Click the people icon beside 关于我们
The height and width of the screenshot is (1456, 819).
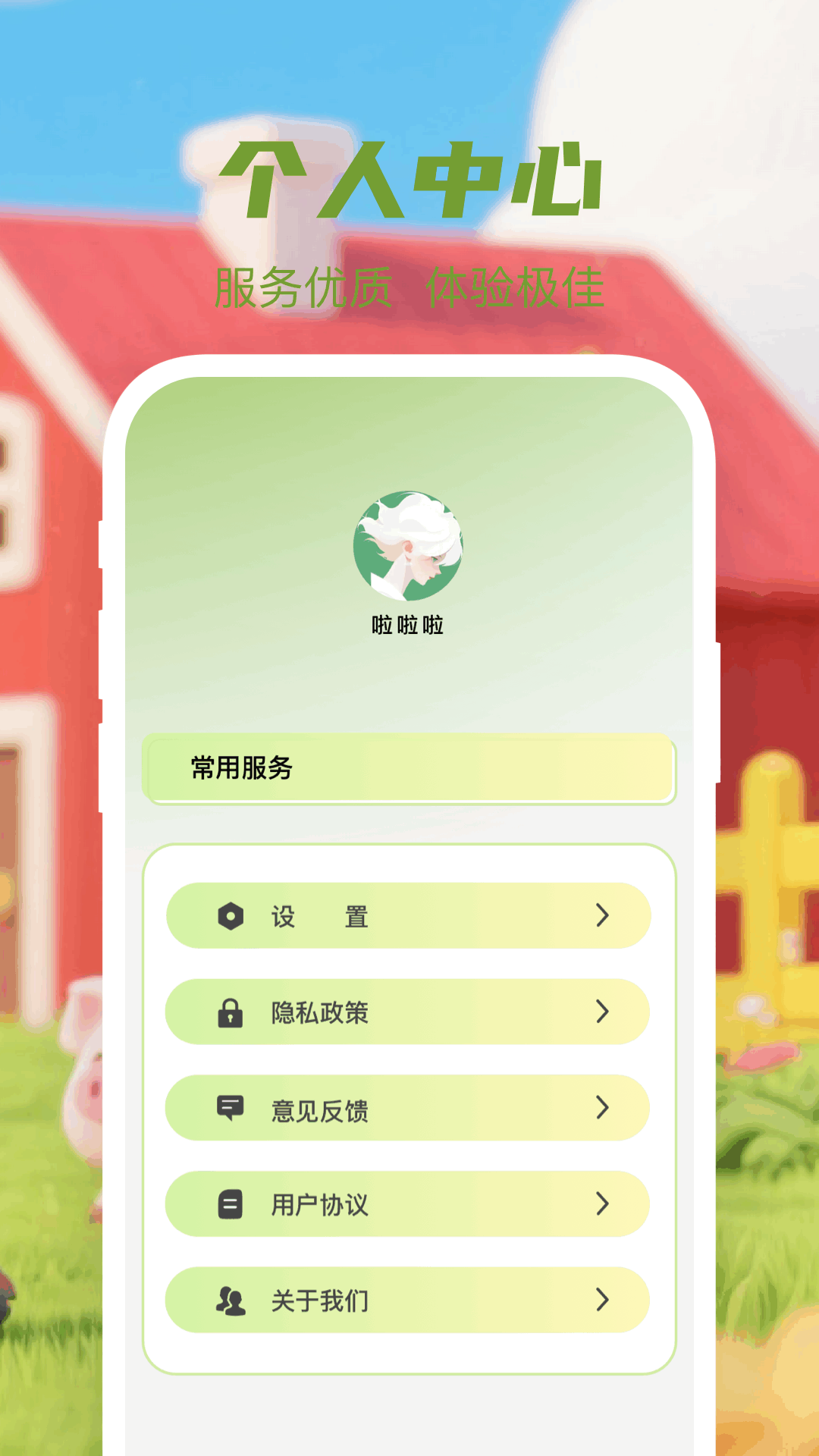(231, 1300)
